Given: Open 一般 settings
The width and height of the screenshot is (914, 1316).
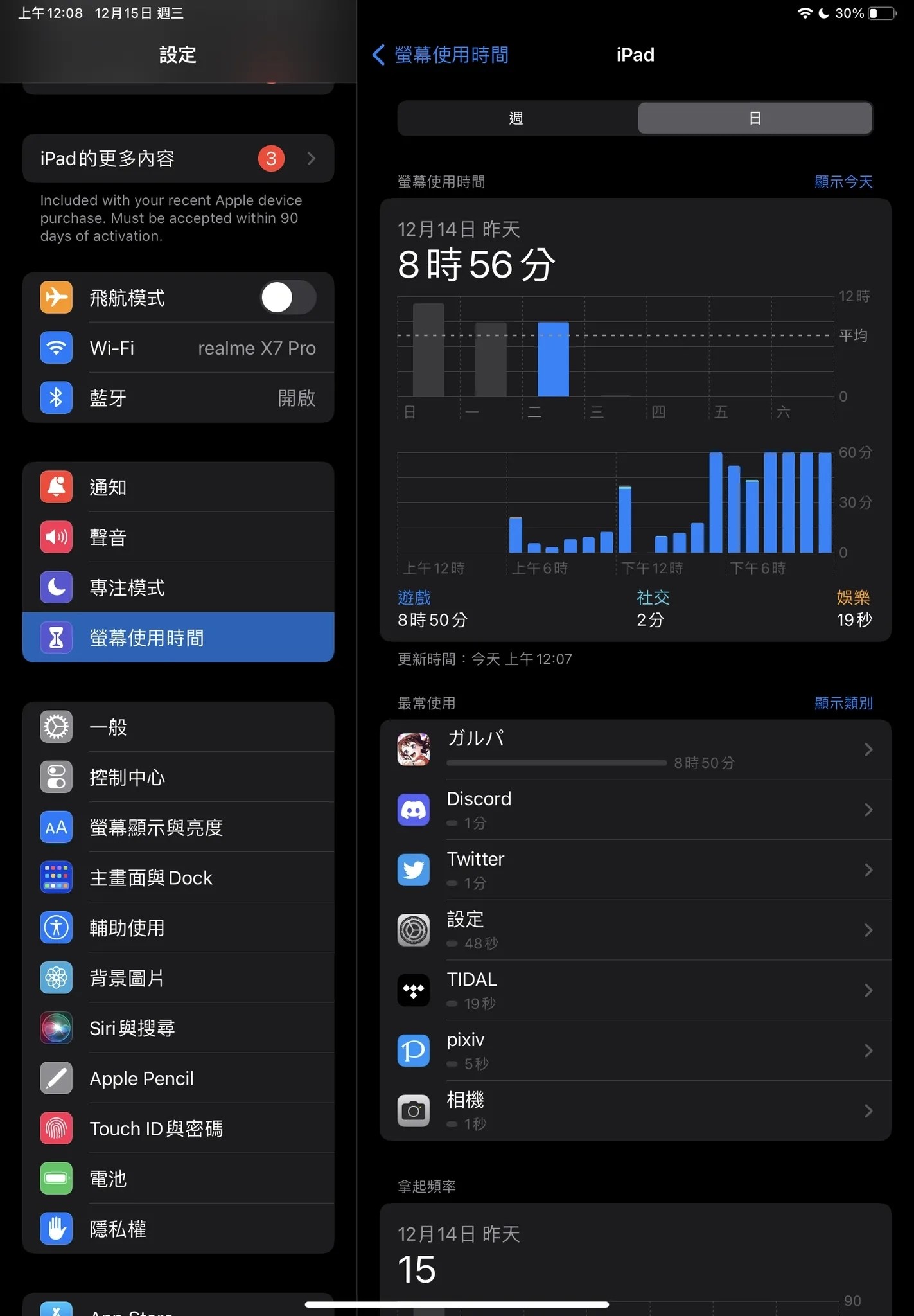Looking at the screenshot, I should pos(178,727).
